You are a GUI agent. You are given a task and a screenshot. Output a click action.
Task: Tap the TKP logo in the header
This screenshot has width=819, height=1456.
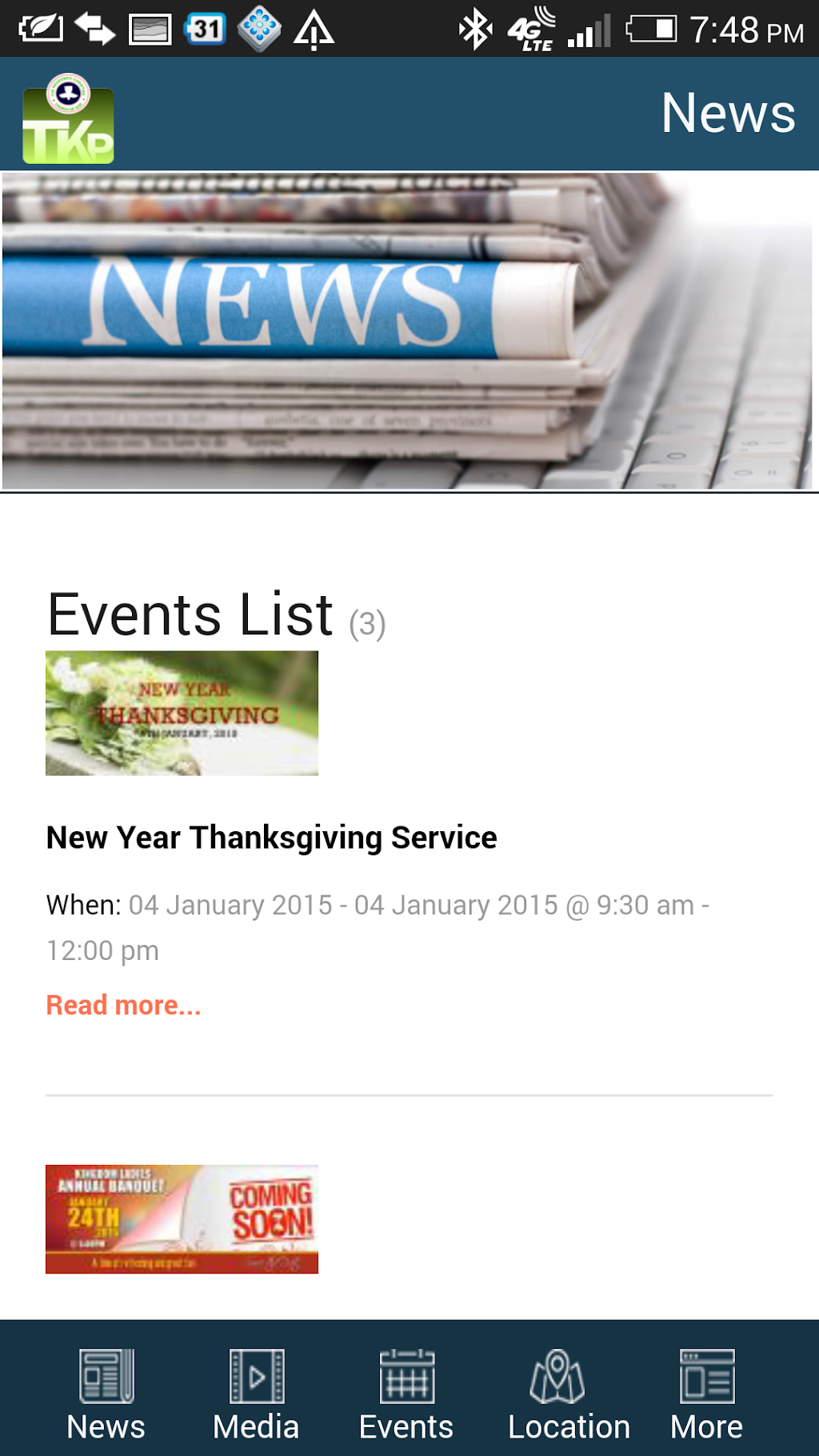(68, 118)
